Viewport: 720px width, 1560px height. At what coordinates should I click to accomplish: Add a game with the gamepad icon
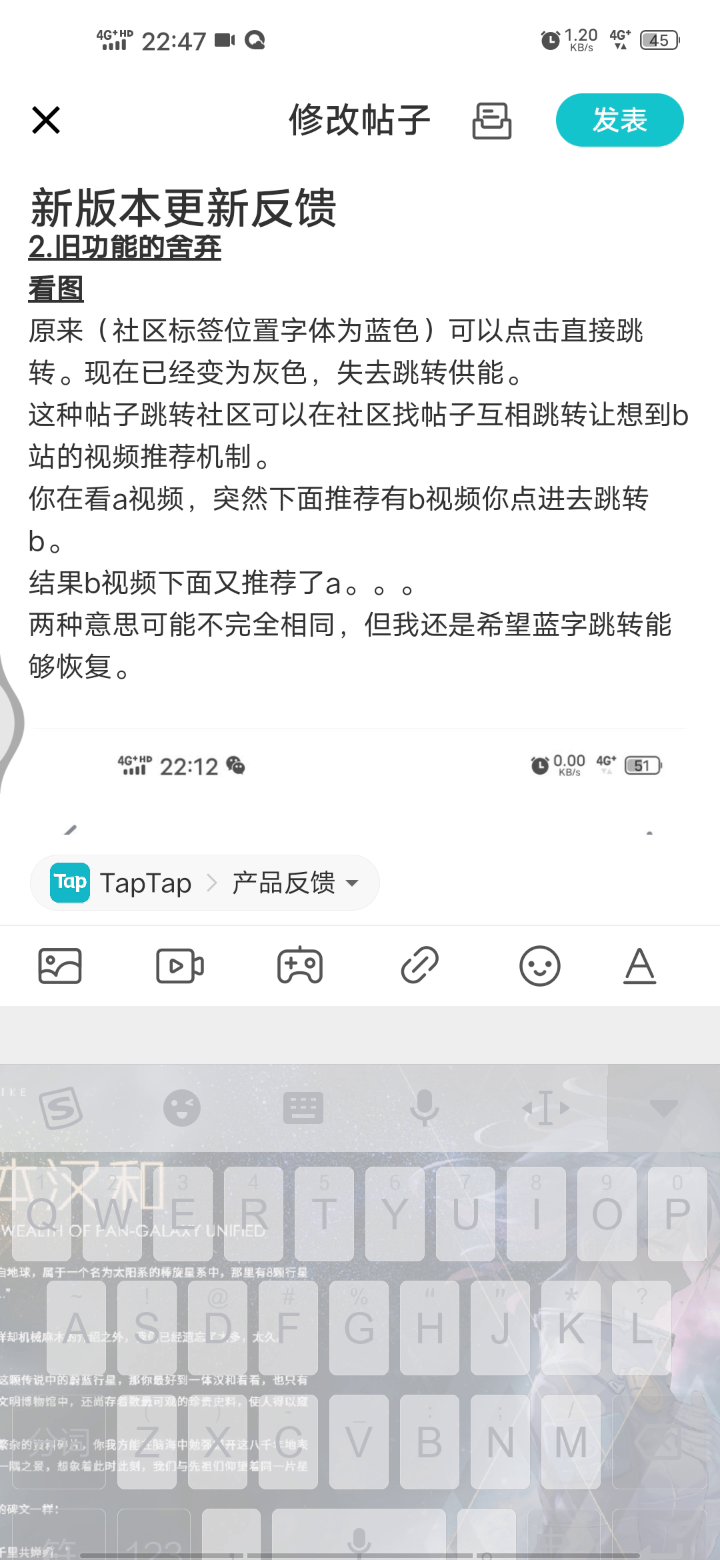(300, 966)
